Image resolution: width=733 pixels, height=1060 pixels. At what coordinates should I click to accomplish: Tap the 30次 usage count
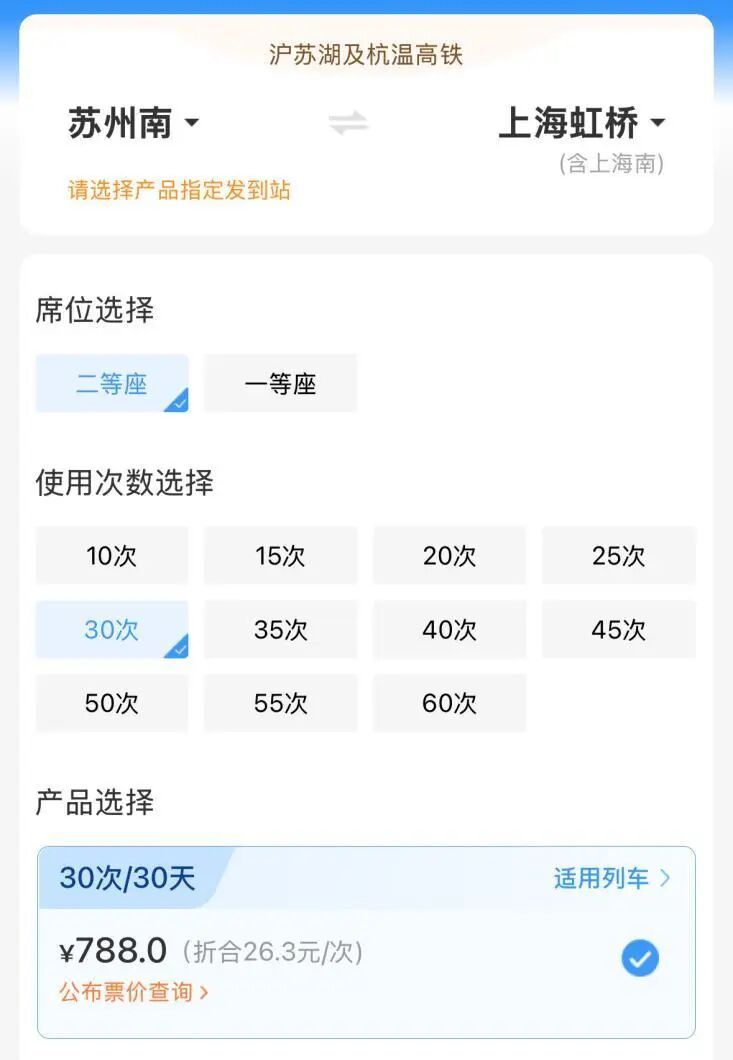[x=112, y=629]
